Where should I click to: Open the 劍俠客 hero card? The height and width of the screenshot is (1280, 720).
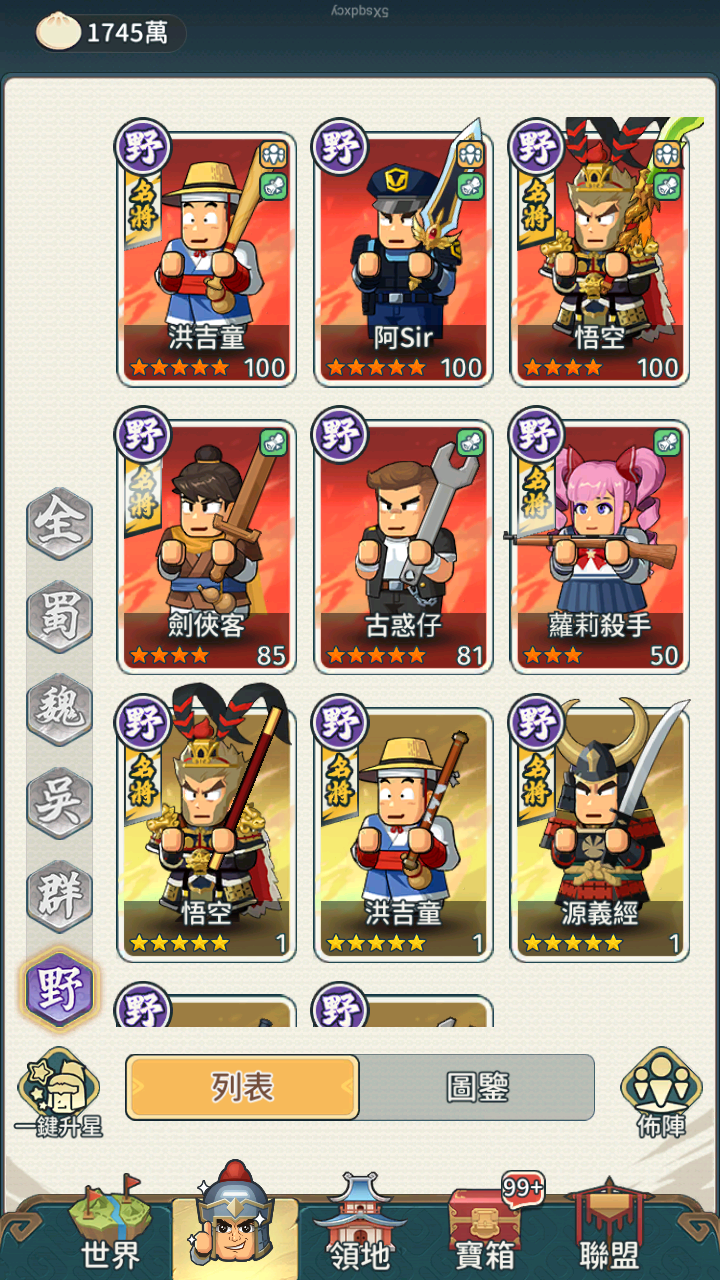pyautogui.click(x=207, y=545)
